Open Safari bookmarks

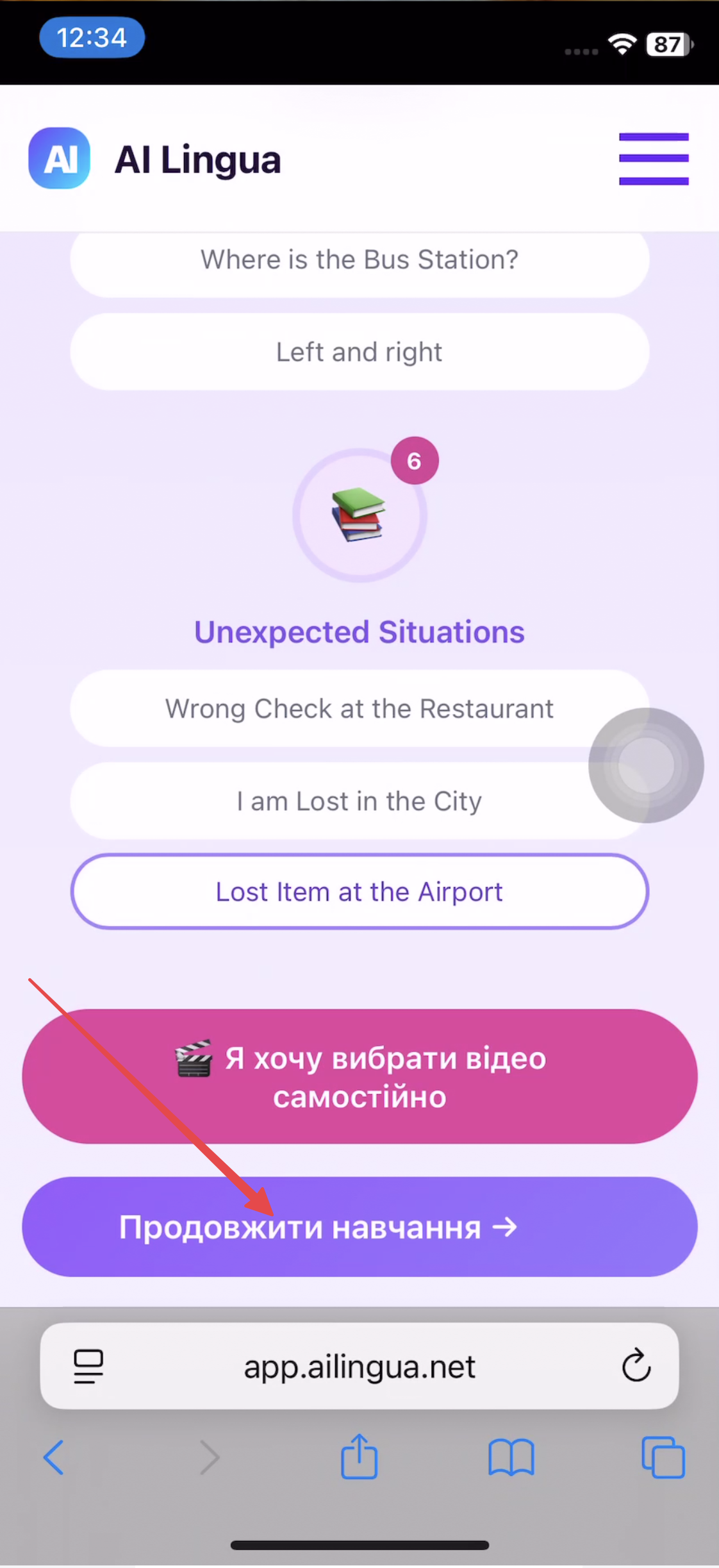coord(511,1458)
